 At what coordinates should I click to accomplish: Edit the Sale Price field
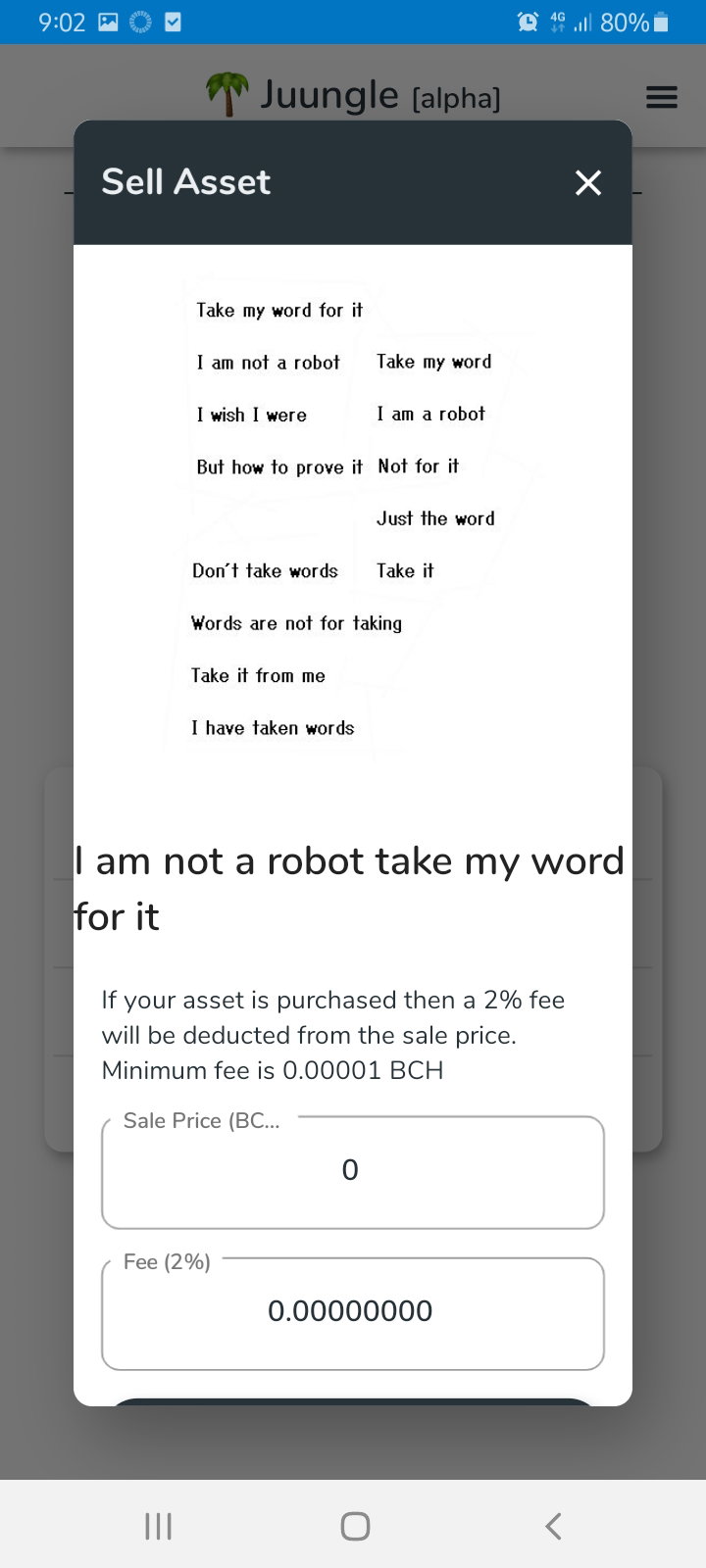pyautogui.click(x=353, y=1172)
